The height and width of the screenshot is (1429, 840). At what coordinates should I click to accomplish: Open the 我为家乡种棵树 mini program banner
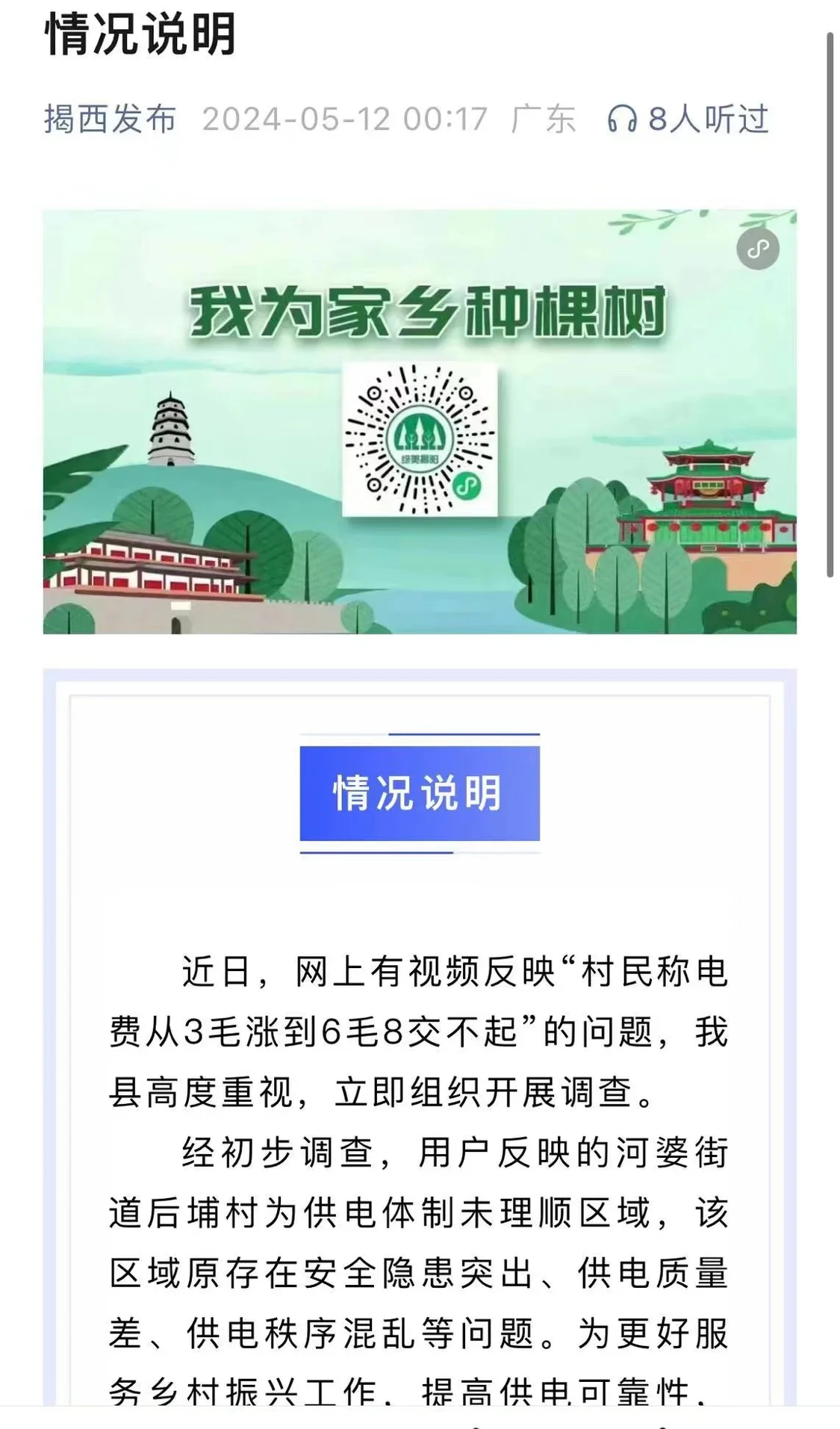[420, 422]
